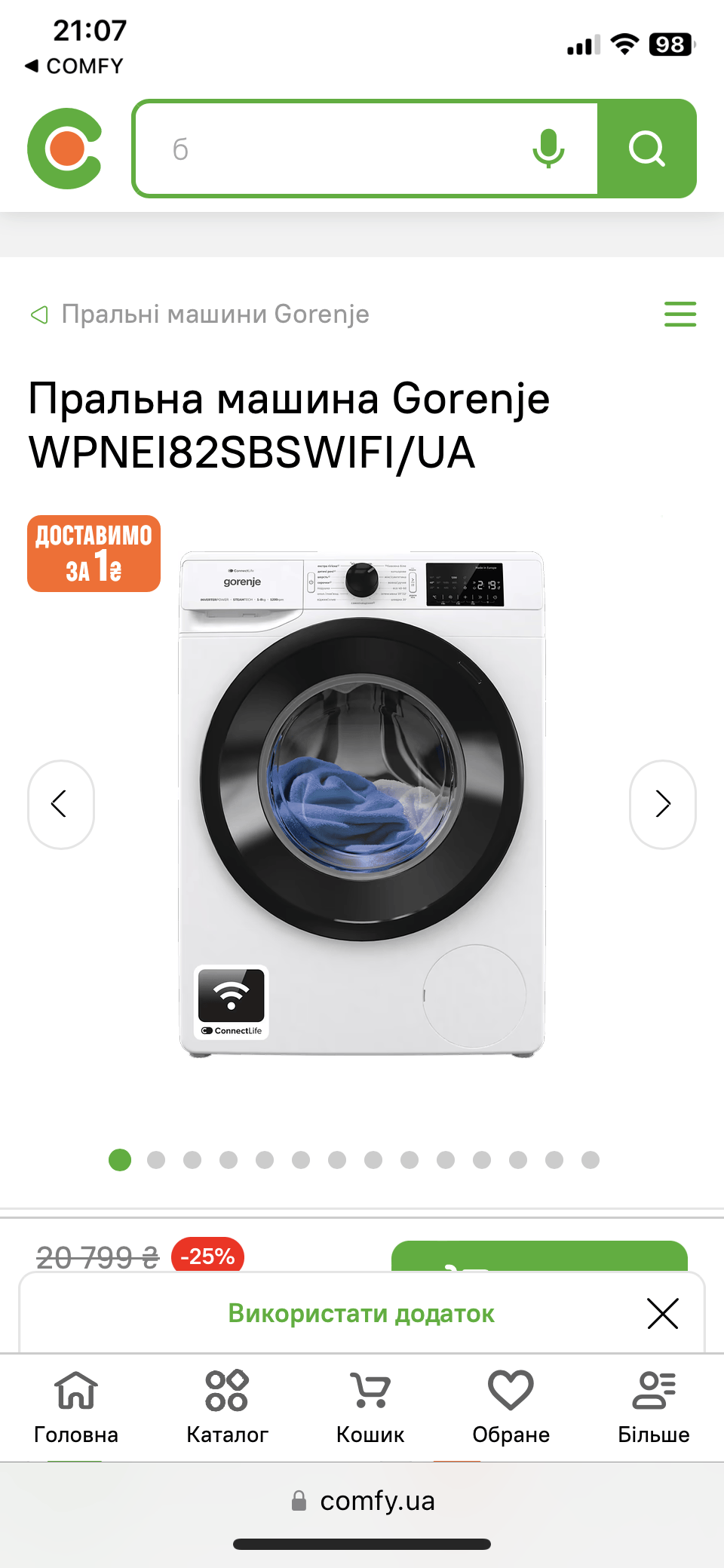Open Обране favorites tab
This screenshot has height=1568, width=724.
(511, 1406)
